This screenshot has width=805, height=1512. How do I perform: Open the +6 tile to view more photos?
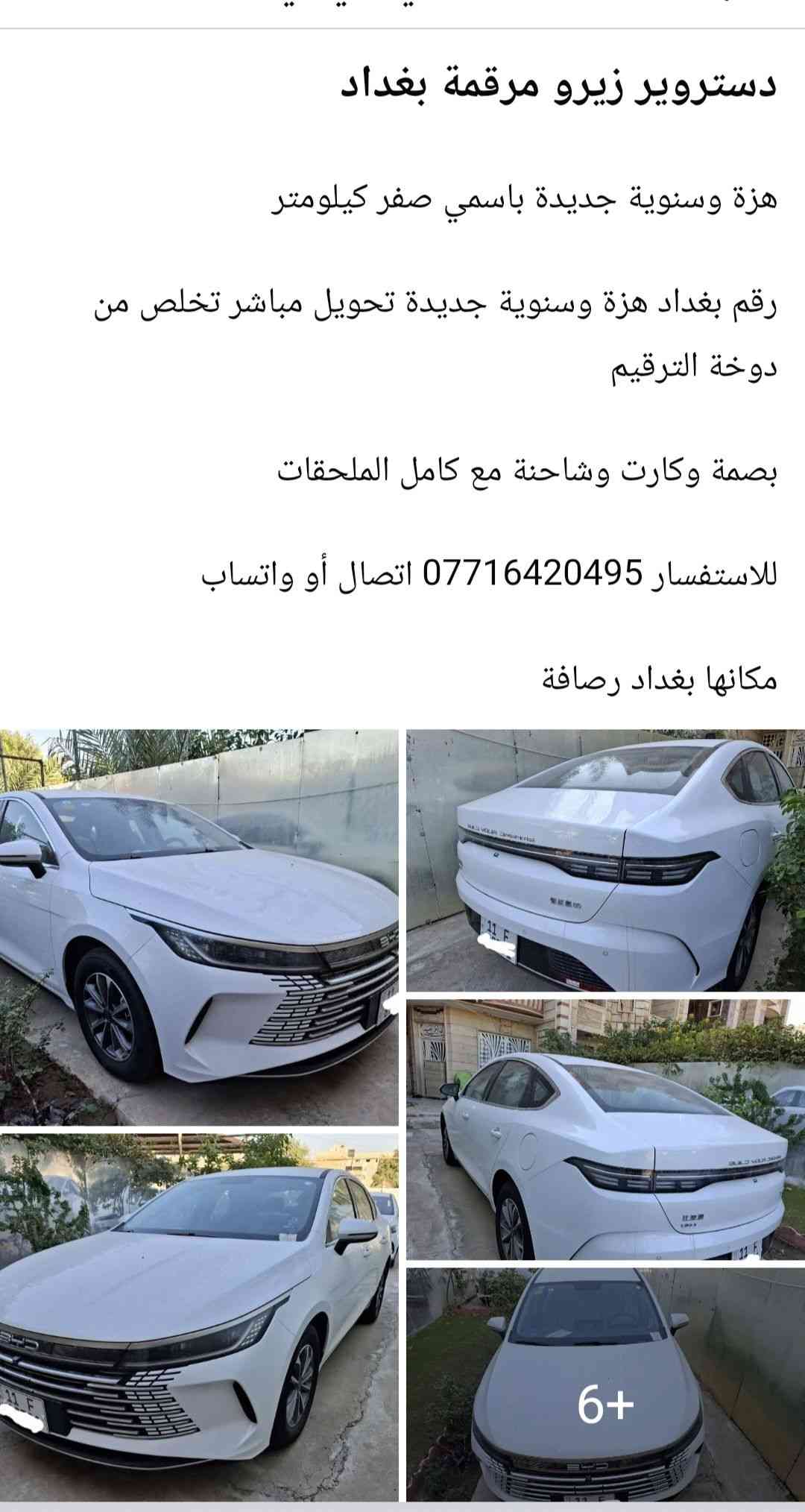605,1384
